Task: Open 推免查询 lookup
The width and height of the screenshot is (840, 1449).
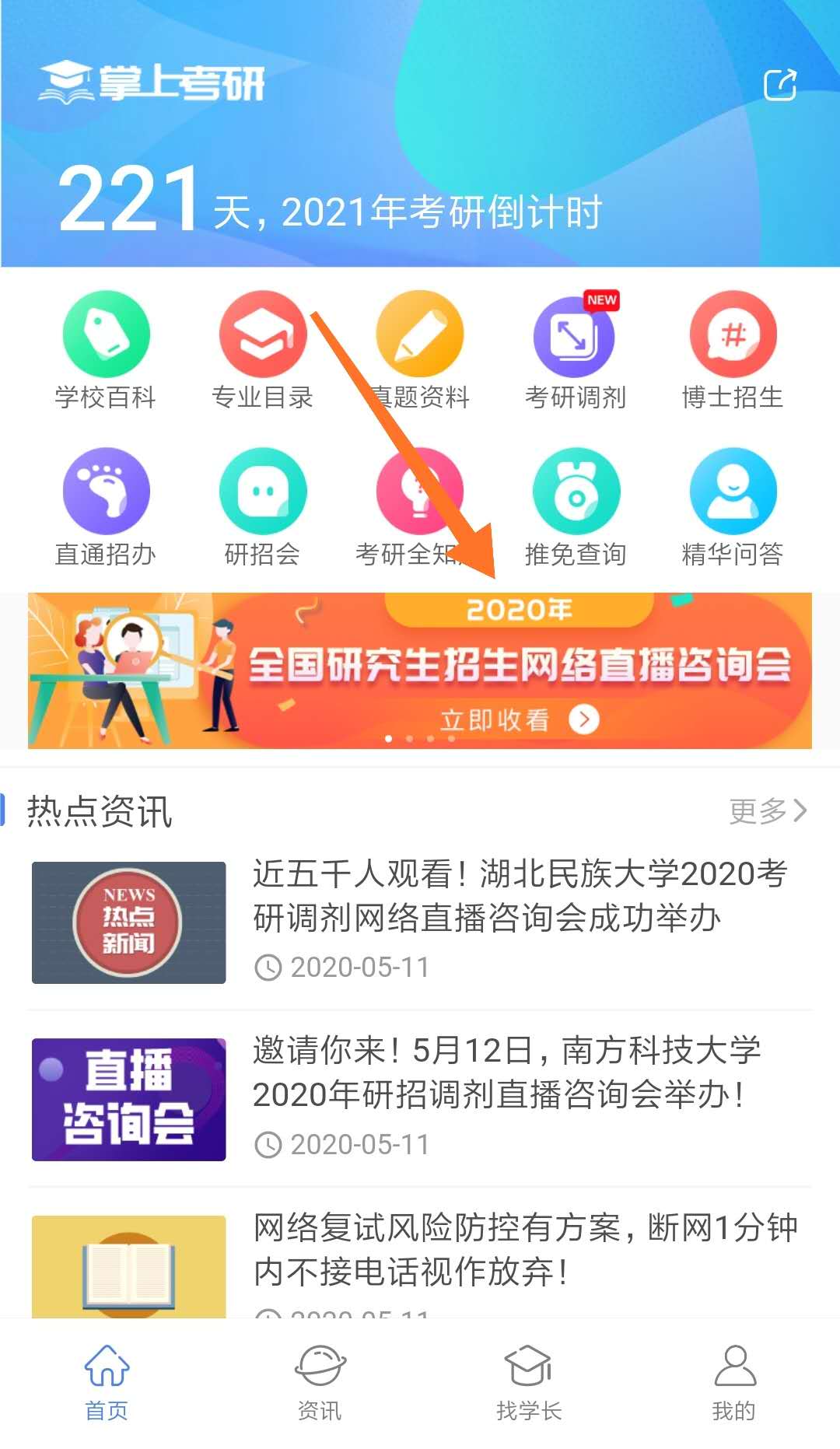Action: (x=576, y=507)
